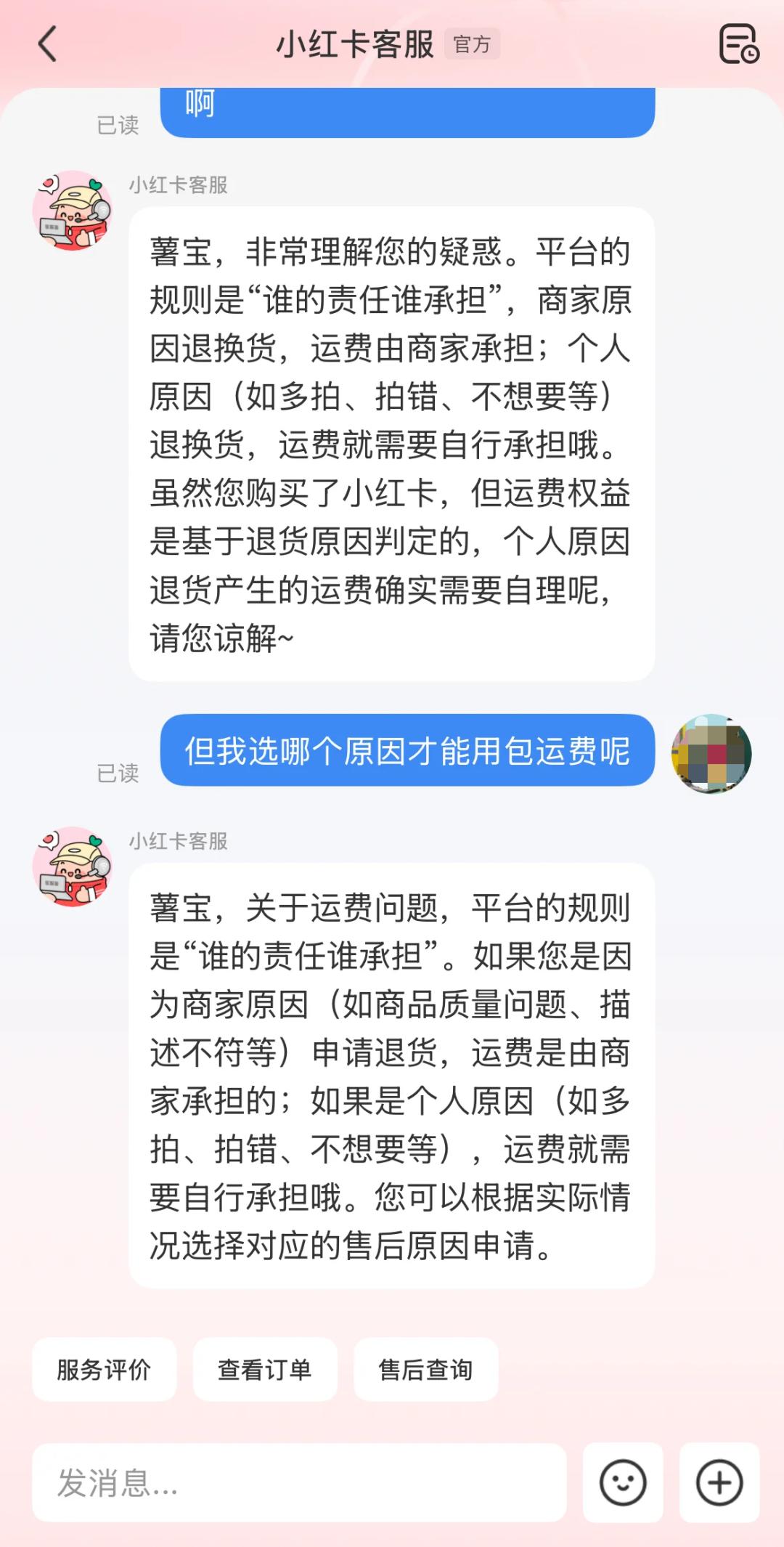
Task: Open 查看订单 quick action
Action: click(265, 1370)
